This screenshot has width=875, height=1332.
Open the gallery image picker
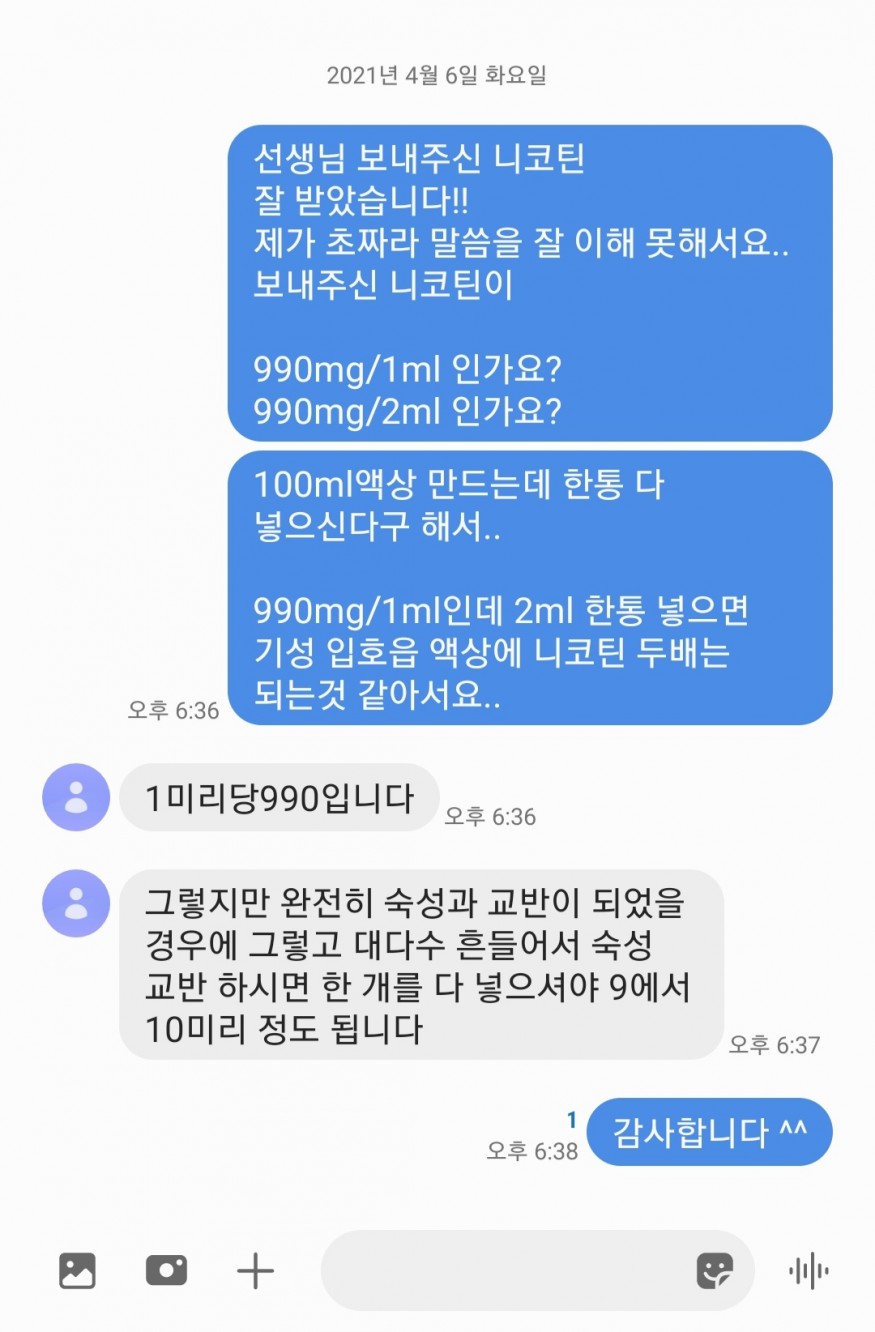[x=77, y=1270]
